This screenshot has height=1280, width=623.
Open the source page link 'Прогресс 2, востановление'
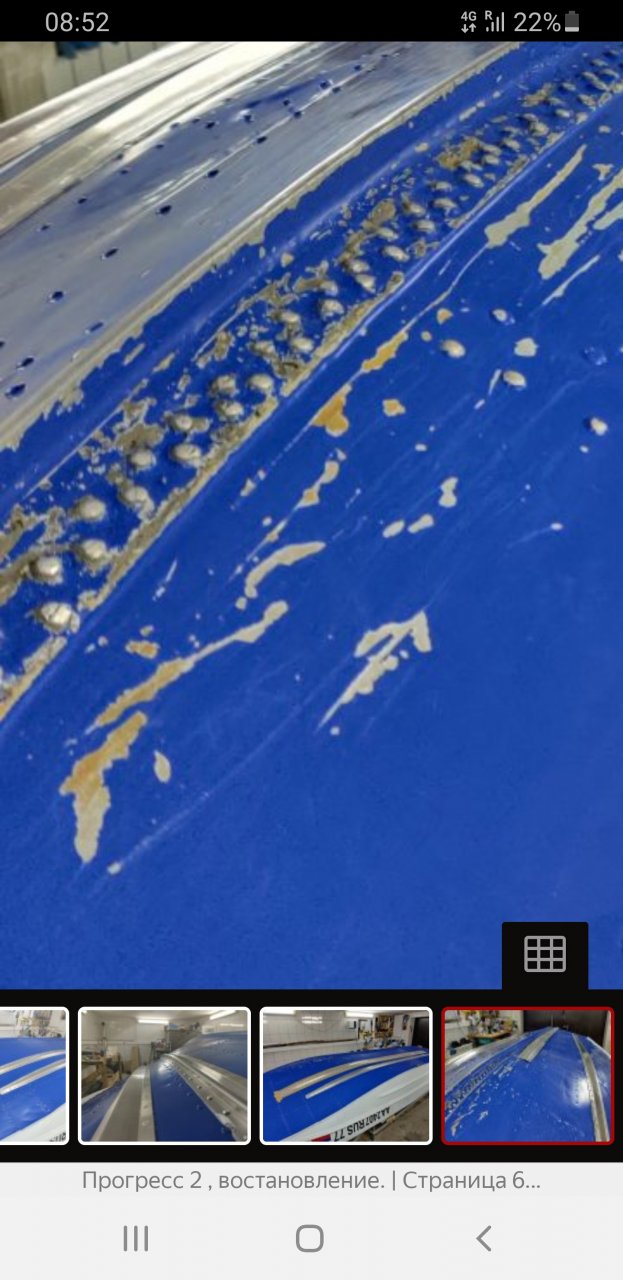pos(311,1181)
